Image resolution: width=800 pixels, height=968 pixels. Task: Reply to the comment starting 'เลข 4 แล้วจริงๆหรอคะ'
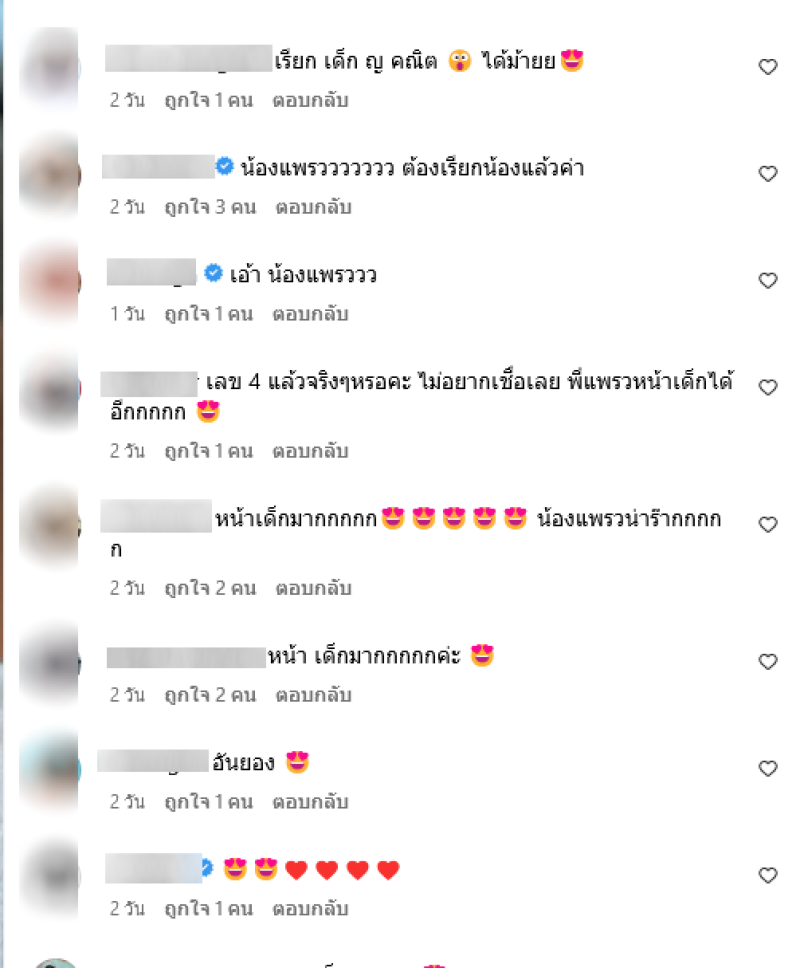(311, 452)
